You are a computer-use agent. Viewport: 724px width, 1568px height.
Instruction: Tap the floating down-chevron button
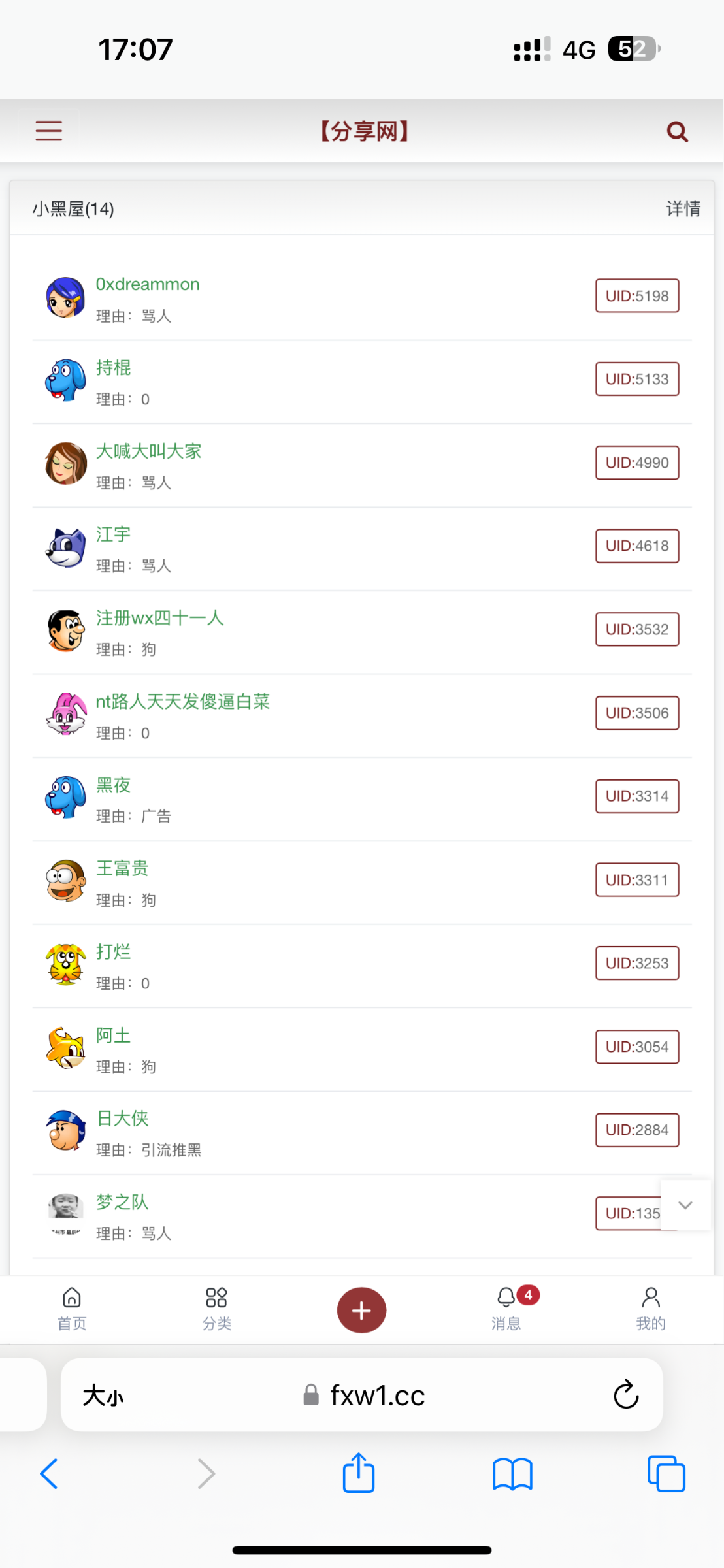coord(685,1205)
